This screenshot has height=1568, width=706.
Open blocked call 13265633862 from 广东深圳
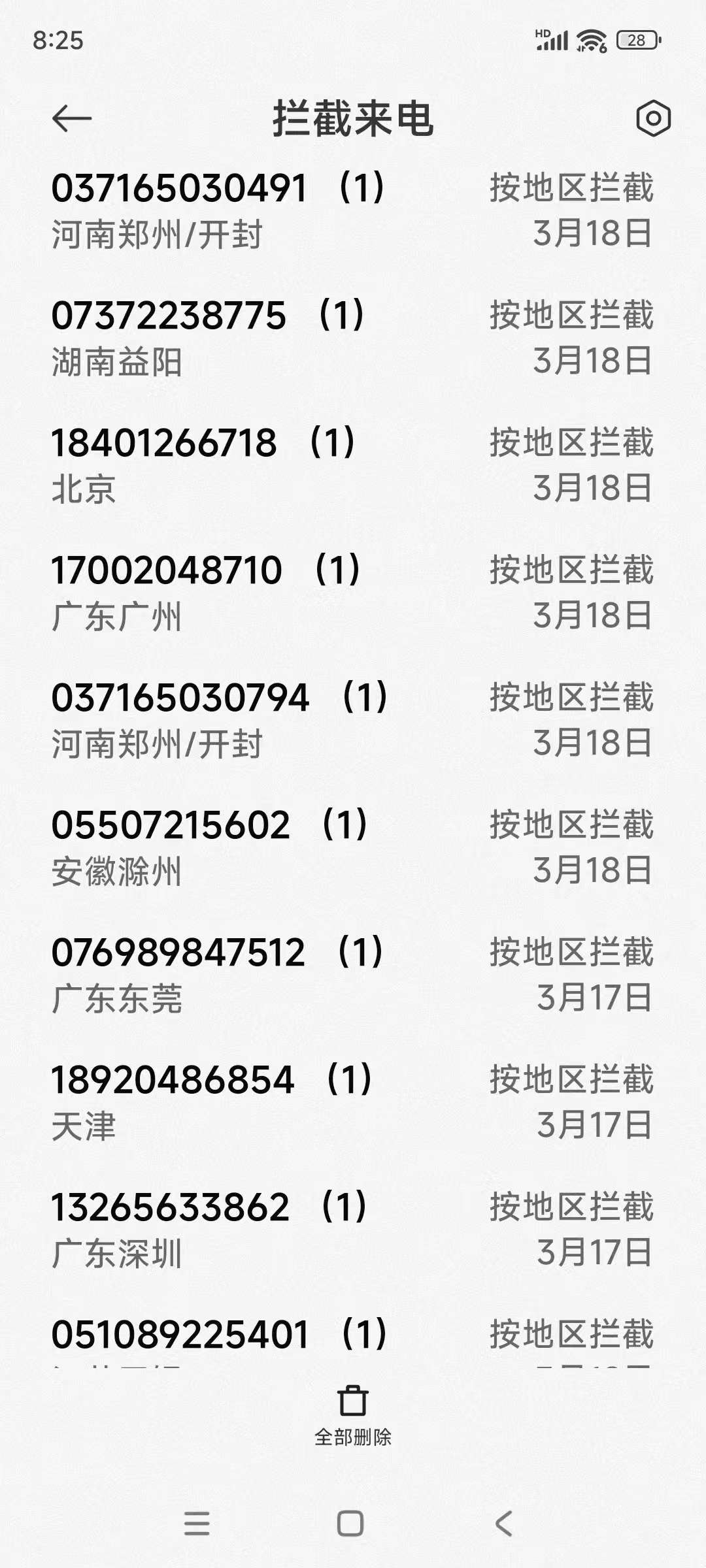click(x=353, y=1230)
